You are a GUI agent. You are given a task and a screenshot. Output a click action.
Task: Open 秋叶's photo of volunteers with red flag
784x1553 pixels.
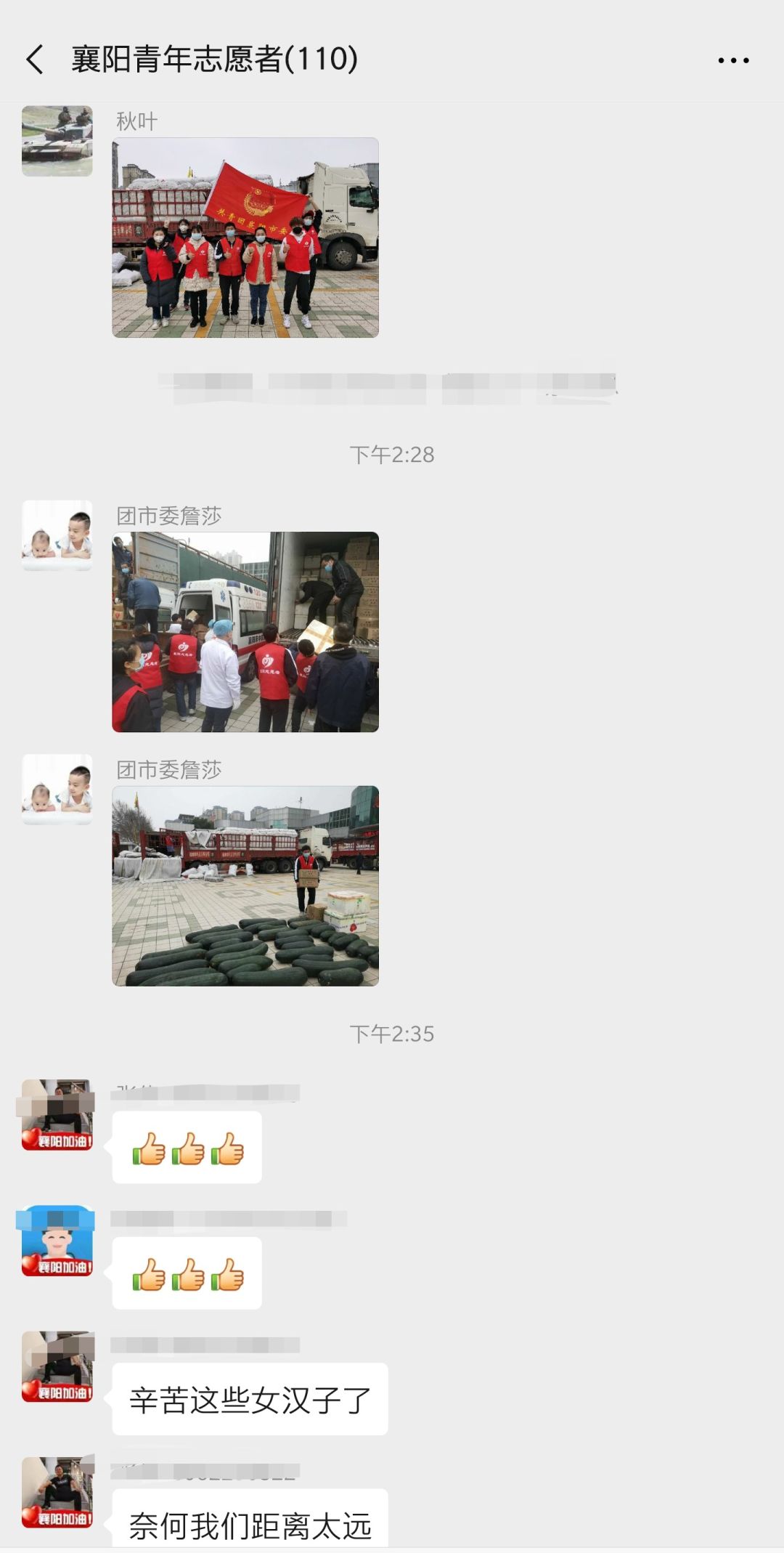coord(245,238)
